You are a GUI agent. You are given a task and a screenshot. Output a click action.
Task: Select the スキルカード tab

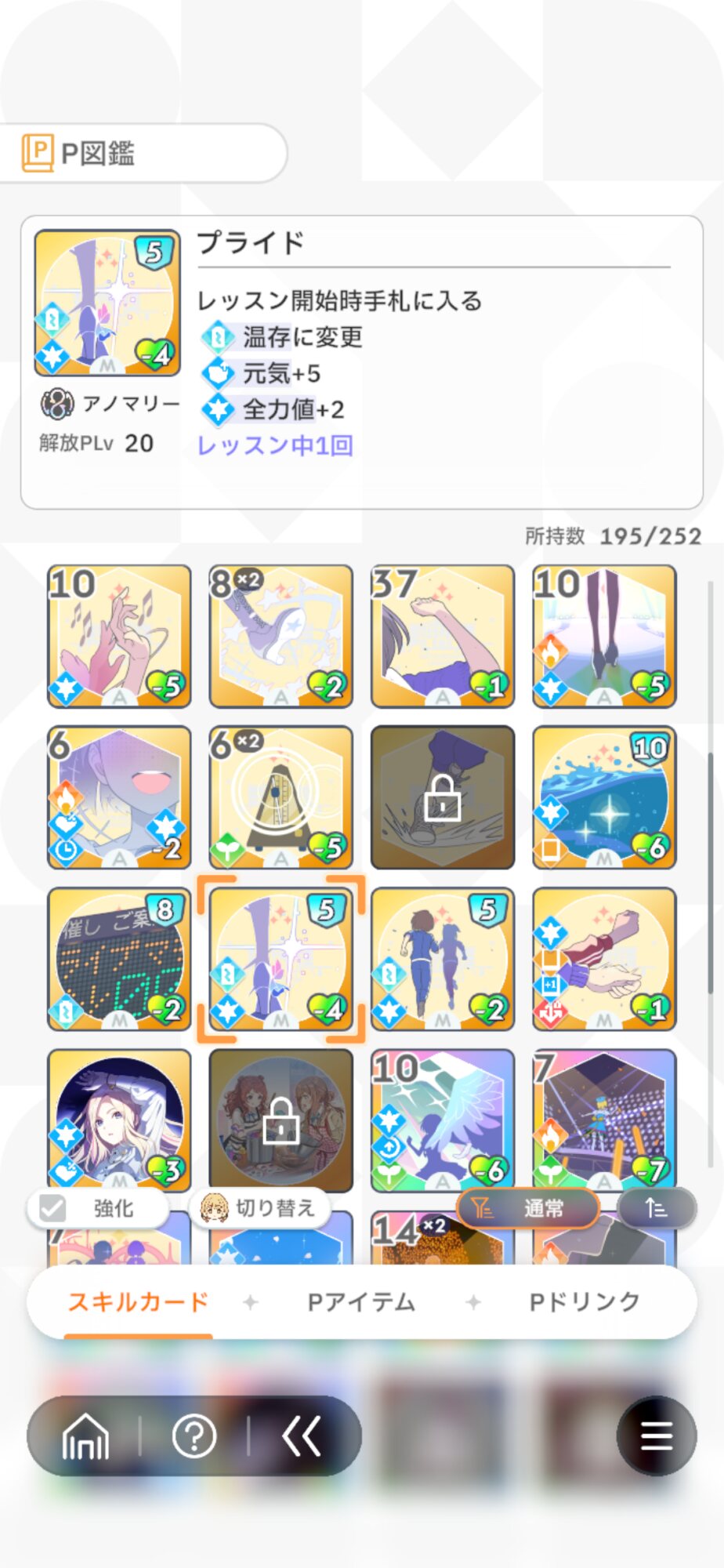point(139,1302)
